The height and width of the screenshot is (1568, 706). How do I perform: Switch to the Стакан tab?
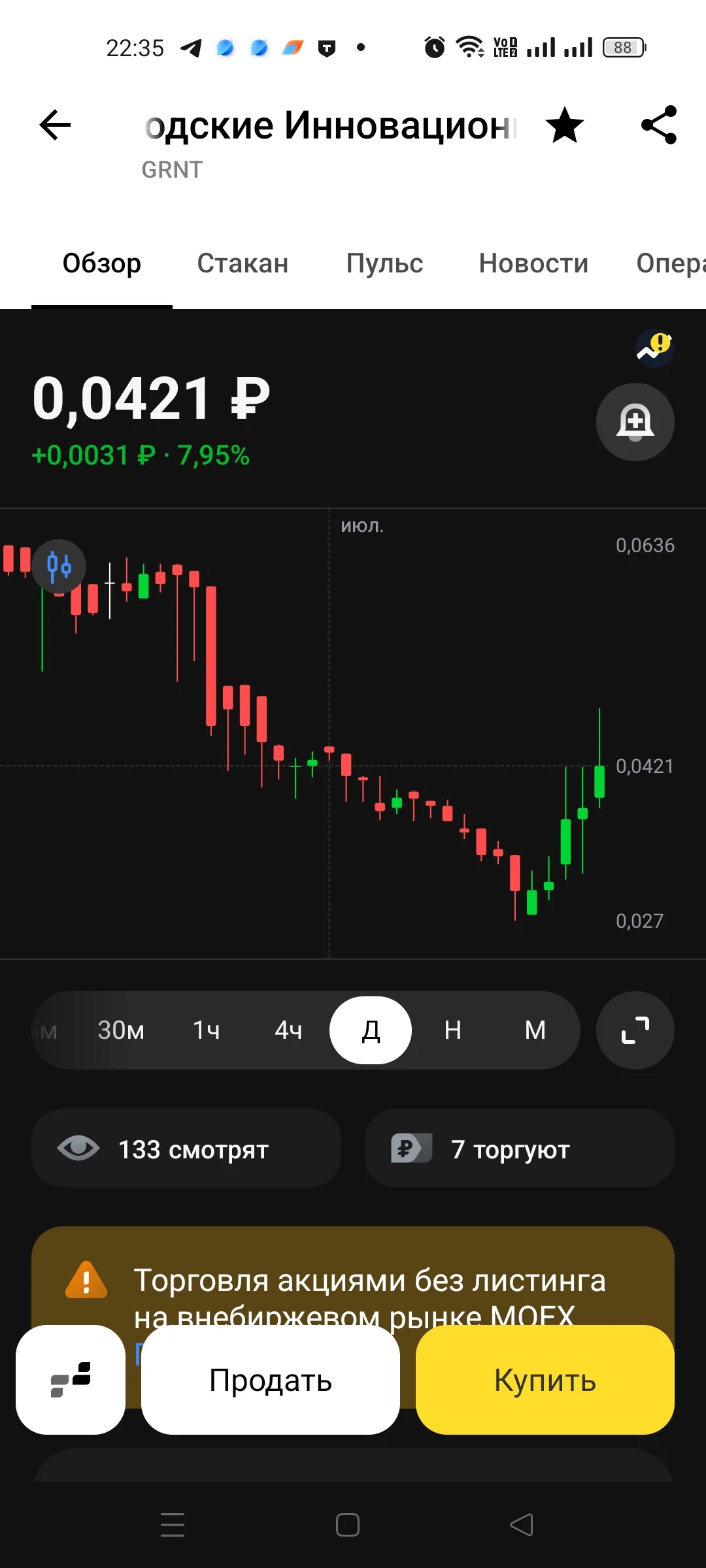coord(243,263)
